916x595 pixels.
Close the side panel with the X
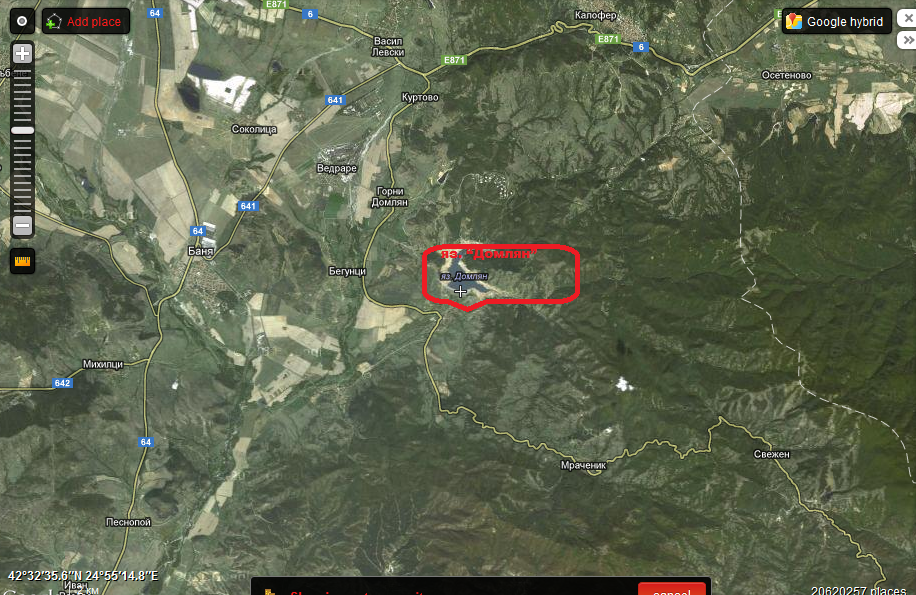[907, 17]
